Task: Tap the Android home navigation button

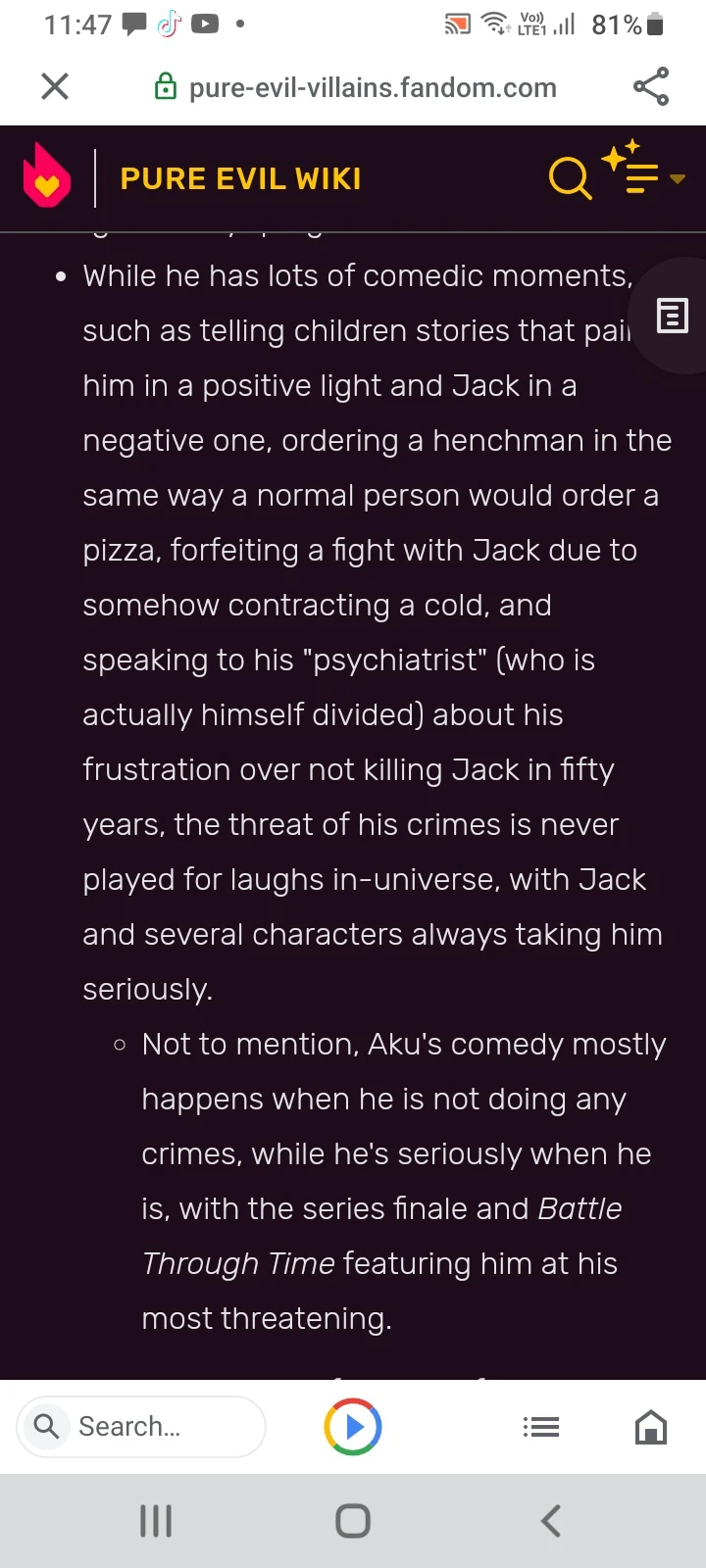Action: 352,1521
